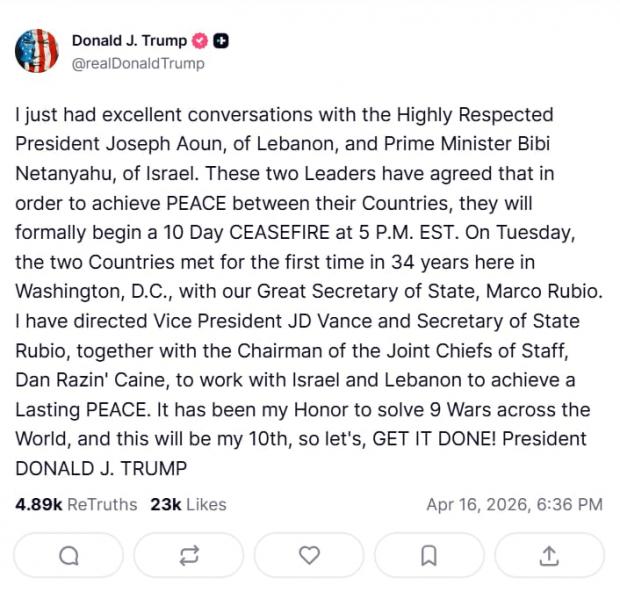Viewport: 620px width, 592px height.
Task: Open the @realDonaldTrump handle
Action: [138, 63]
